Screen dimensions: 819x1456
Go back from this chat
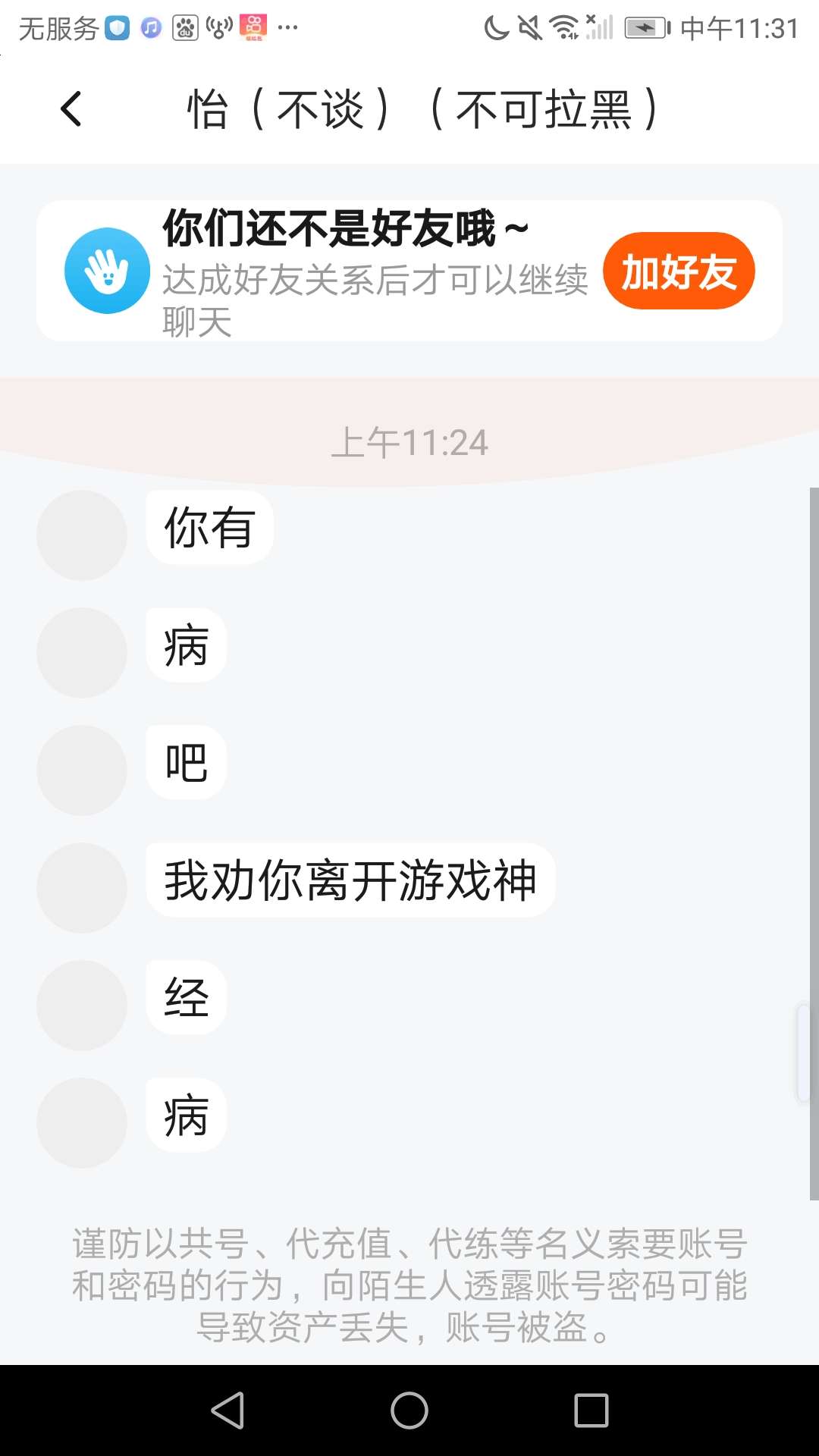coord(71,108)
